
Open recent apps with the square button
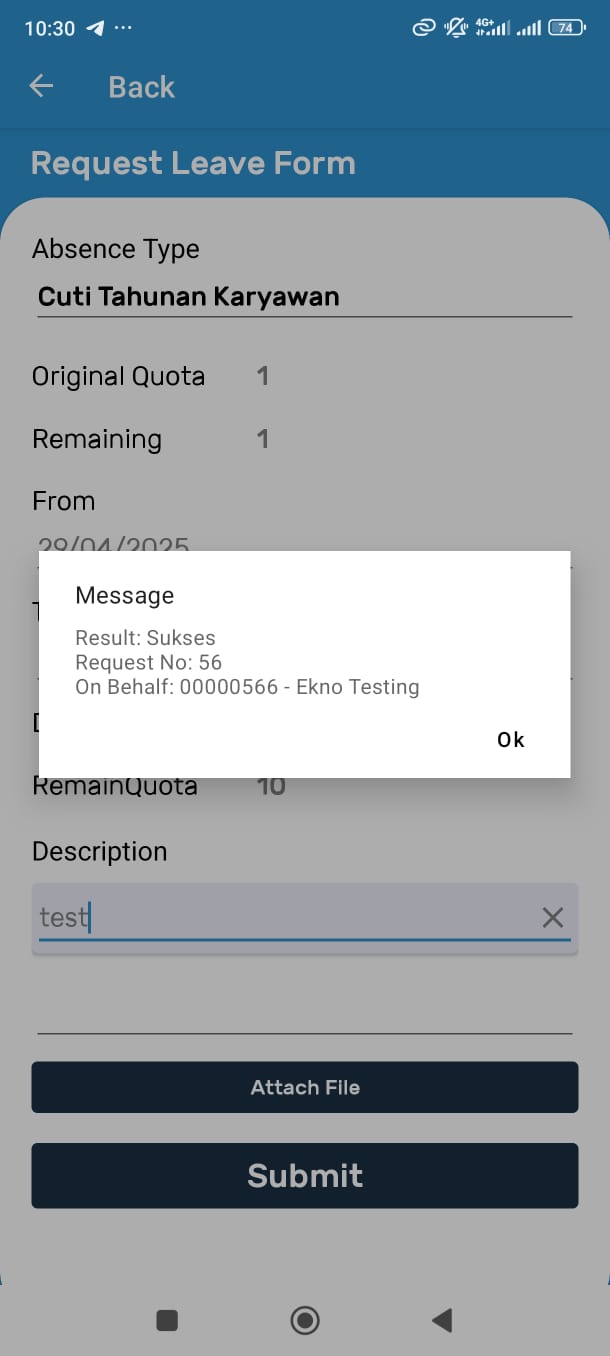coord(167,1320)
